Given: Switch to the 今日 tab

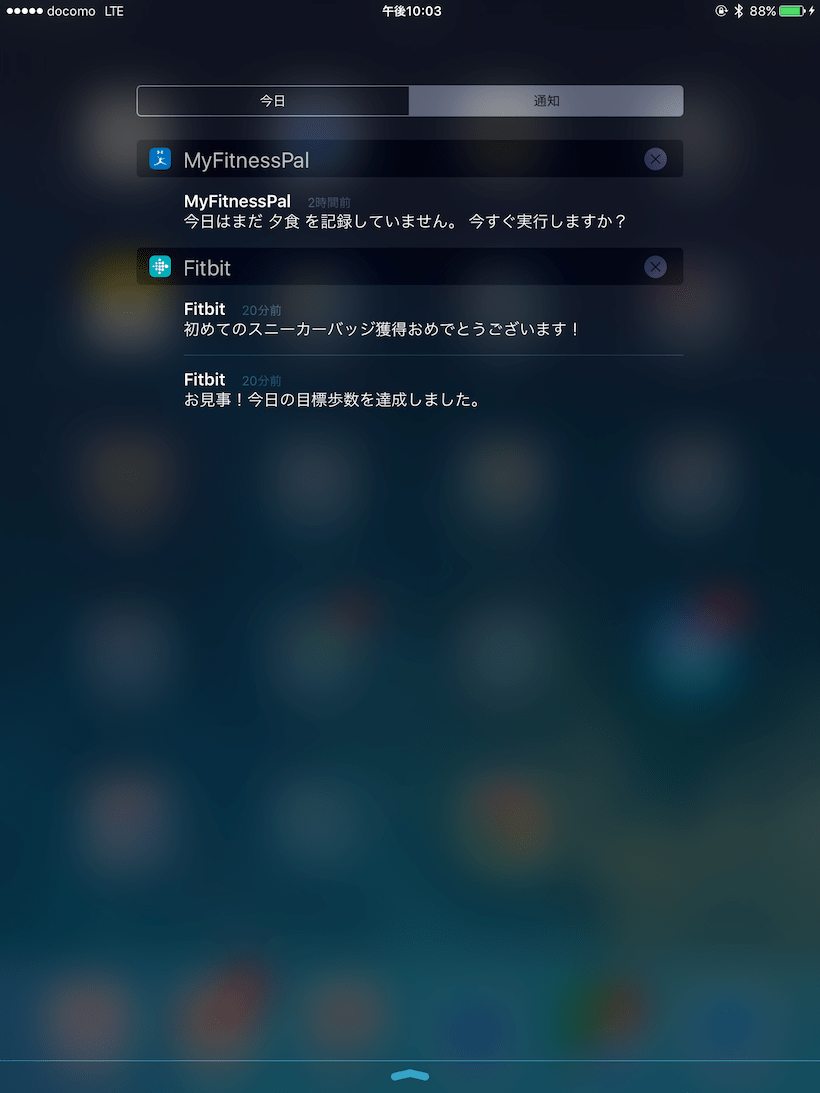Looking at the screenshot, I should point(273,101).
